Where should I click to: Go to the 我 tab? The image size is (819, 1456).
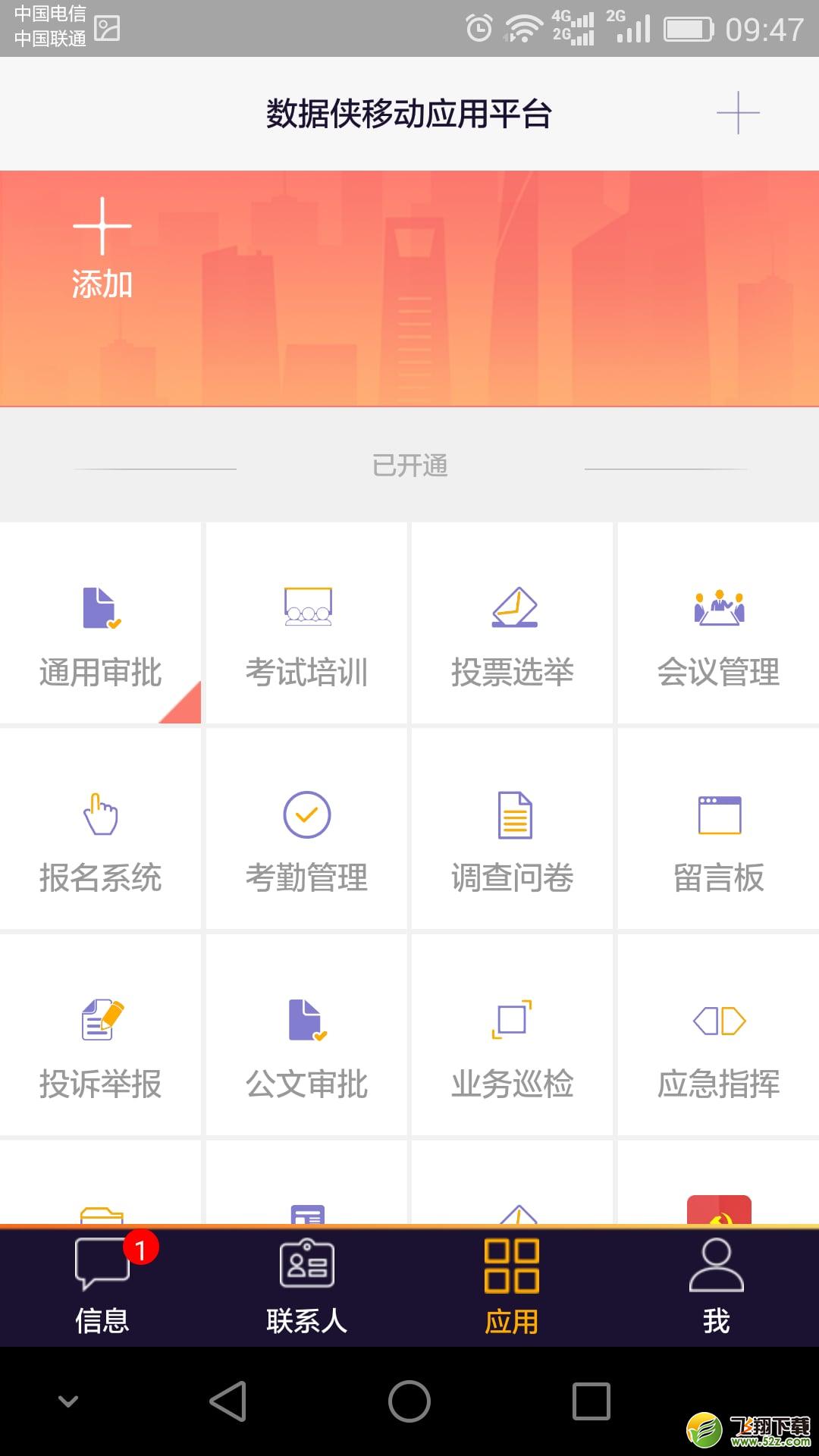point(717,1287)
